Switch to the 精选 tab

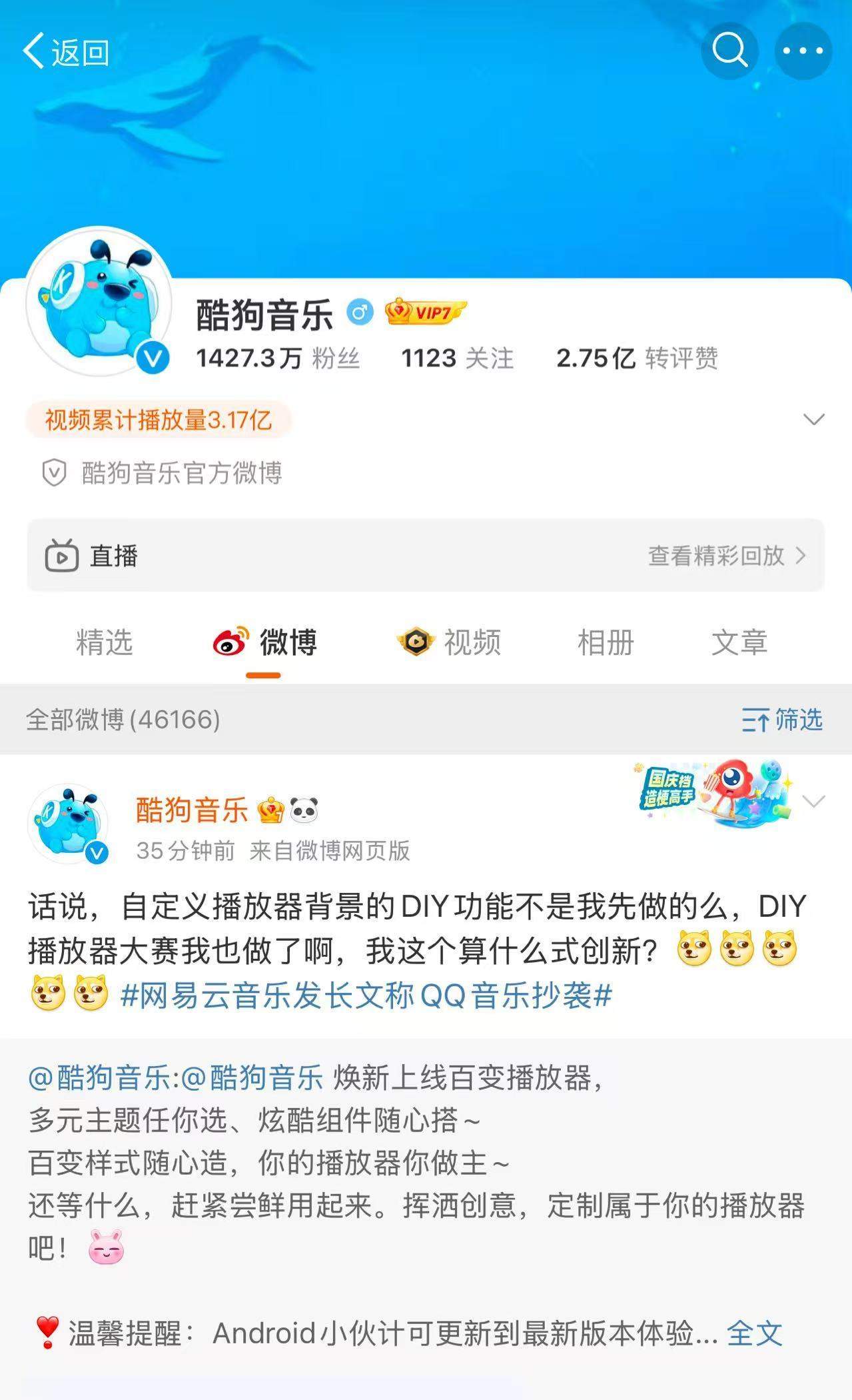click(105, 642)
